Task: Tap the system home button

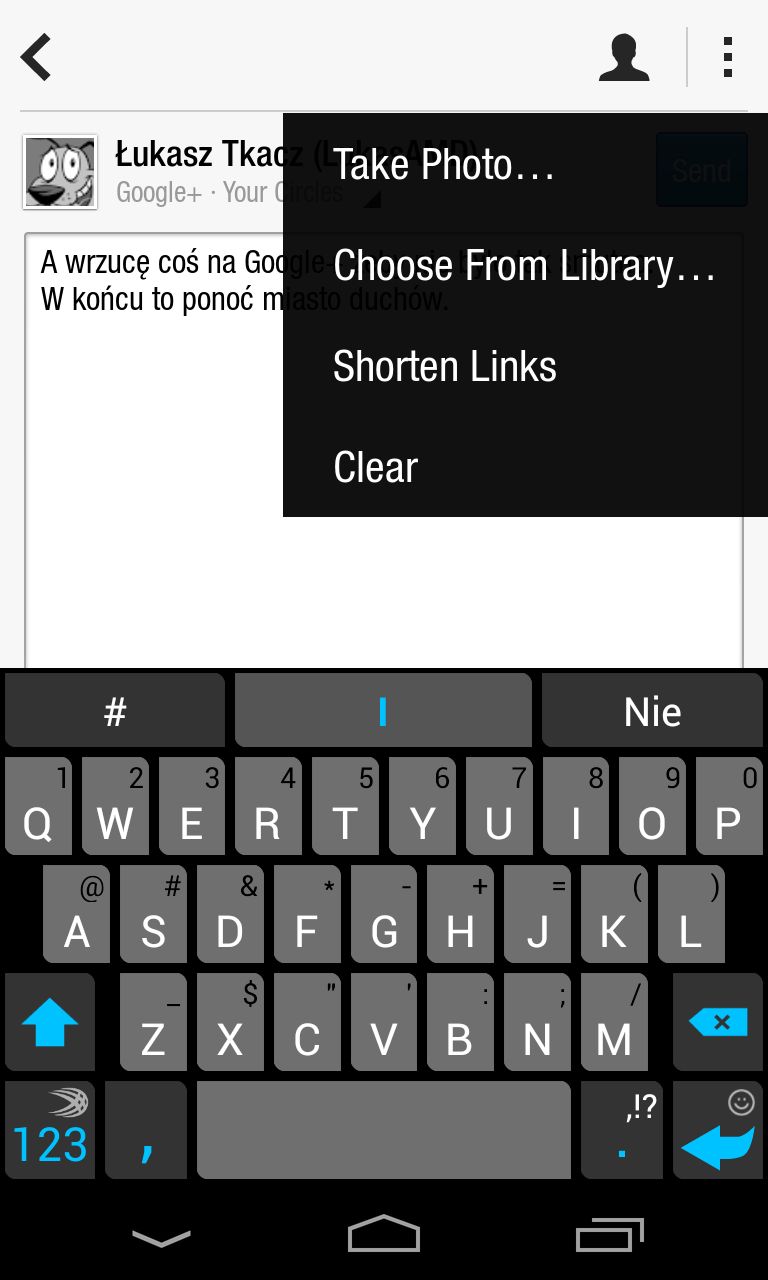Action: tap(384, 1234)
